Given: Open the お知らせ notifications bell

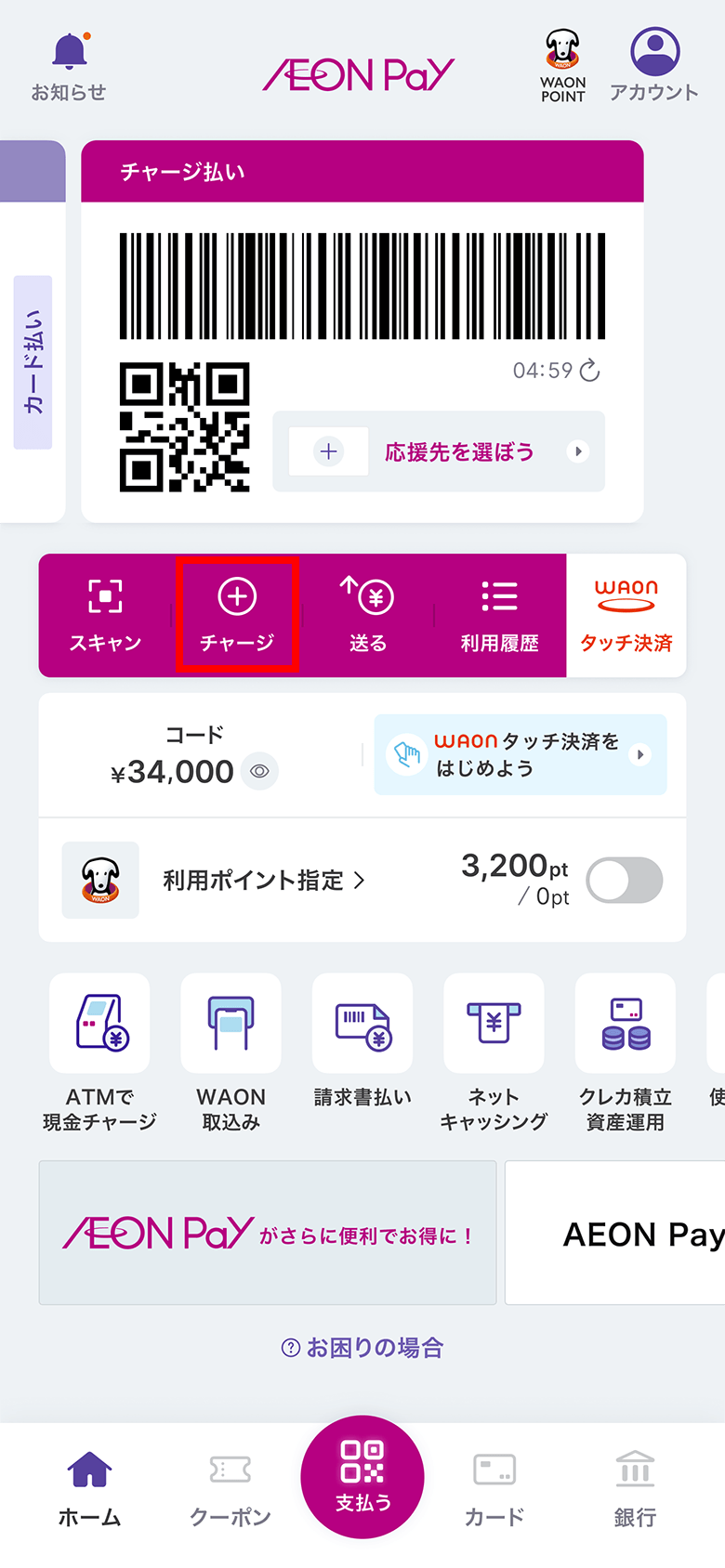Looking at the screenshot, I should pyautogui.click(x=69, y=67).
